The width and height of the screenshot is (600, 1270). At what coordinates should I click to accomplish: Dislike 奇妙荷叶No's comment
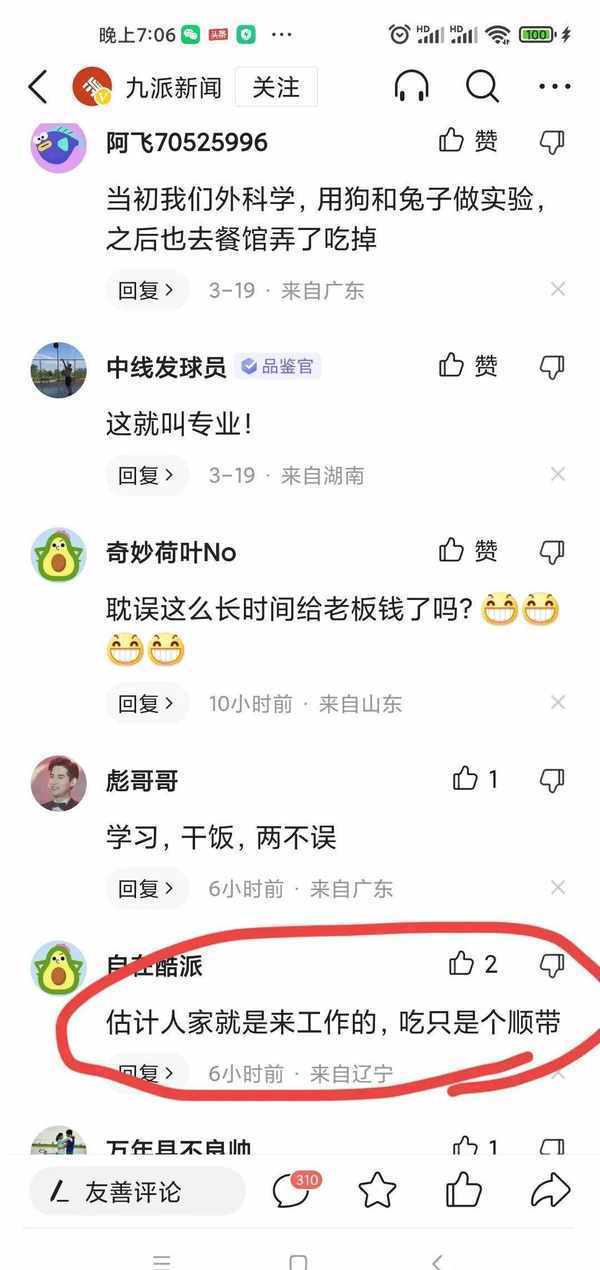(552, 551)
